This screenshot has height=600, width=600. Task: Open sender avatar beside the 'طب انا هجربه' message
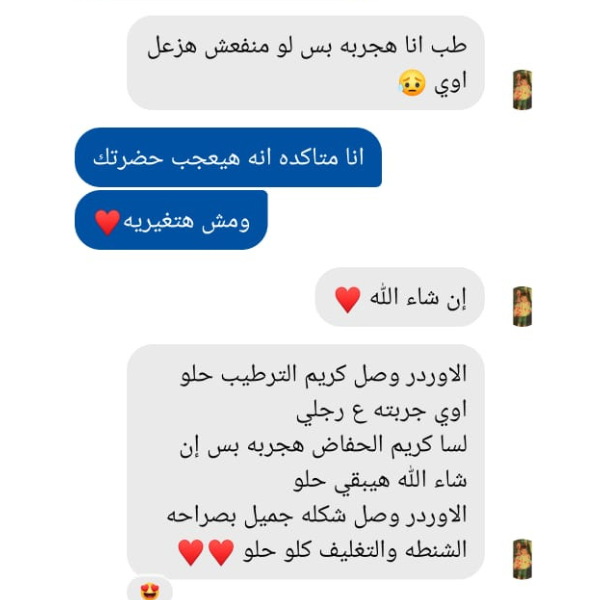click(521, 89)
